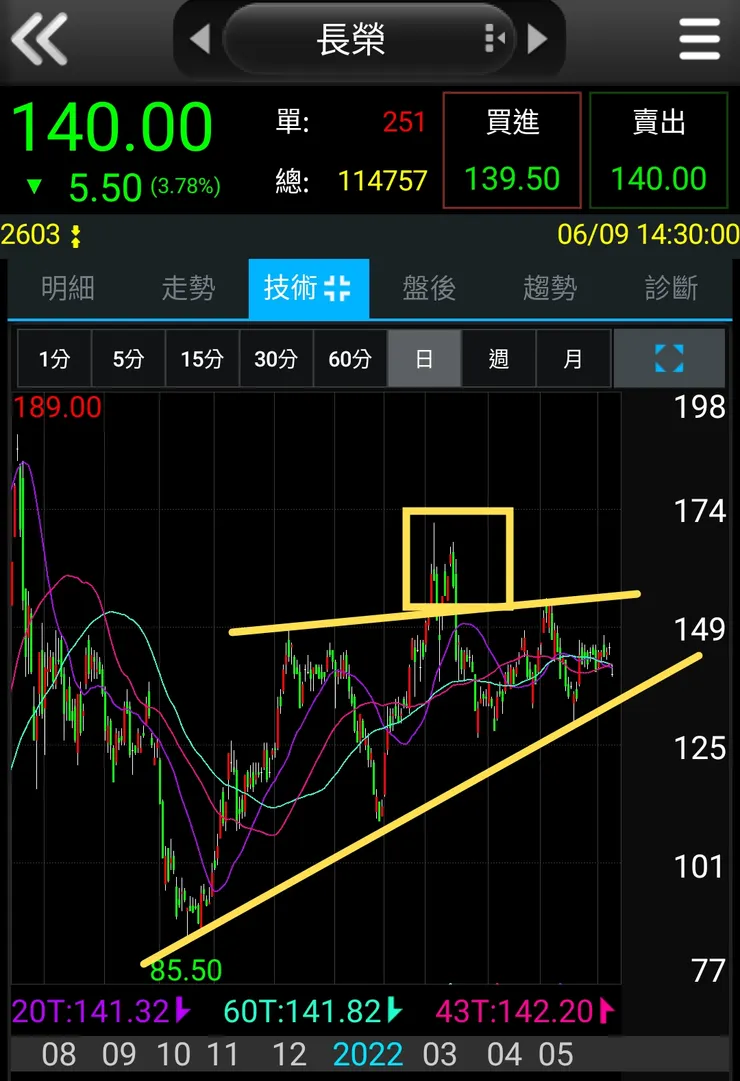
Task: Switch to the 週 weekly chart
Action: pos(498,359)
